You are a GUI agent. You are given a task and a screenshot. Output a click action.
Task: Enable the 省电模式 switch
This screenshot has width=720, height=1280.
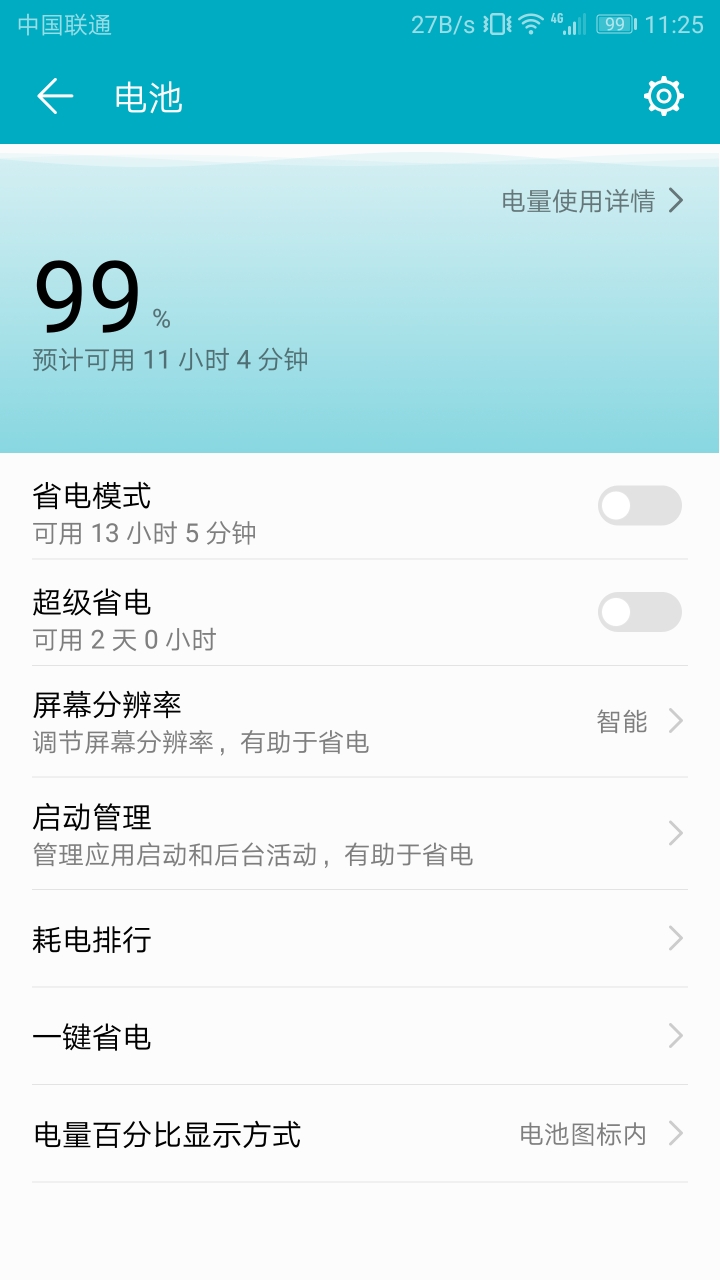pyautogui.click(x=640, y=506)
